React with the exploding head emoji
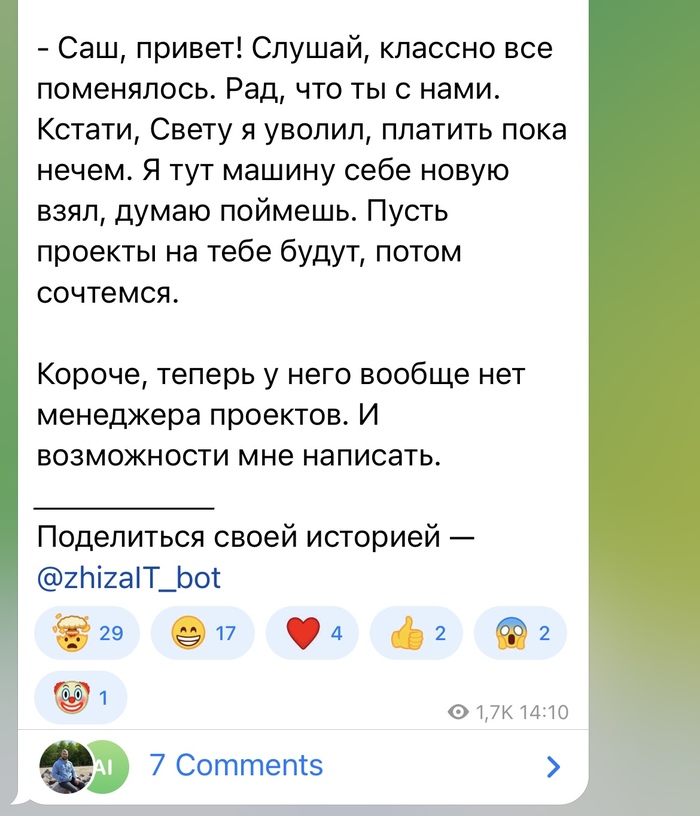Screen dimensions: 700x816 click(x=86, y=633)
